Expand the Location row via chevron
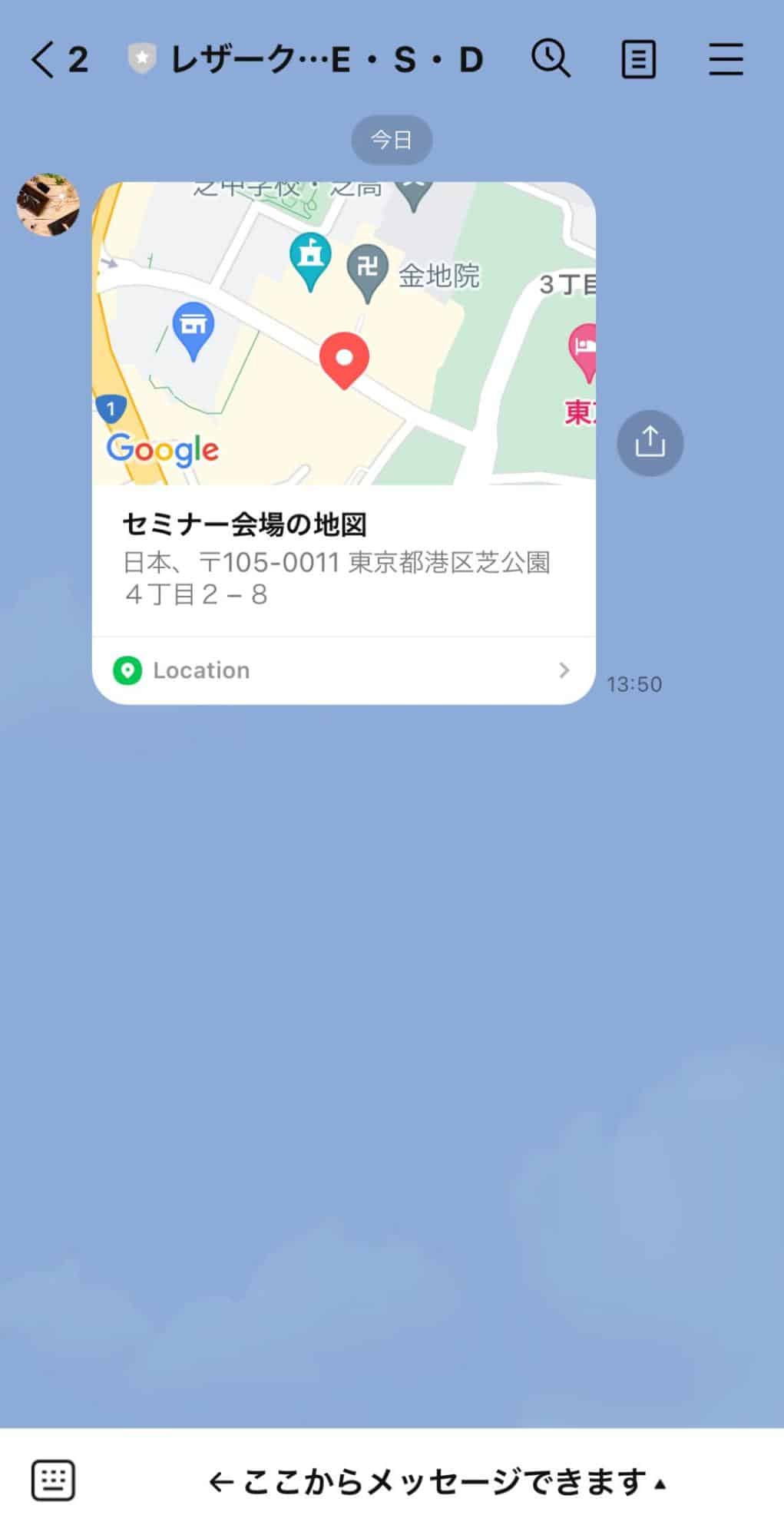The width and height of the screenshot is (784, 1535). (x=565, y=670)
